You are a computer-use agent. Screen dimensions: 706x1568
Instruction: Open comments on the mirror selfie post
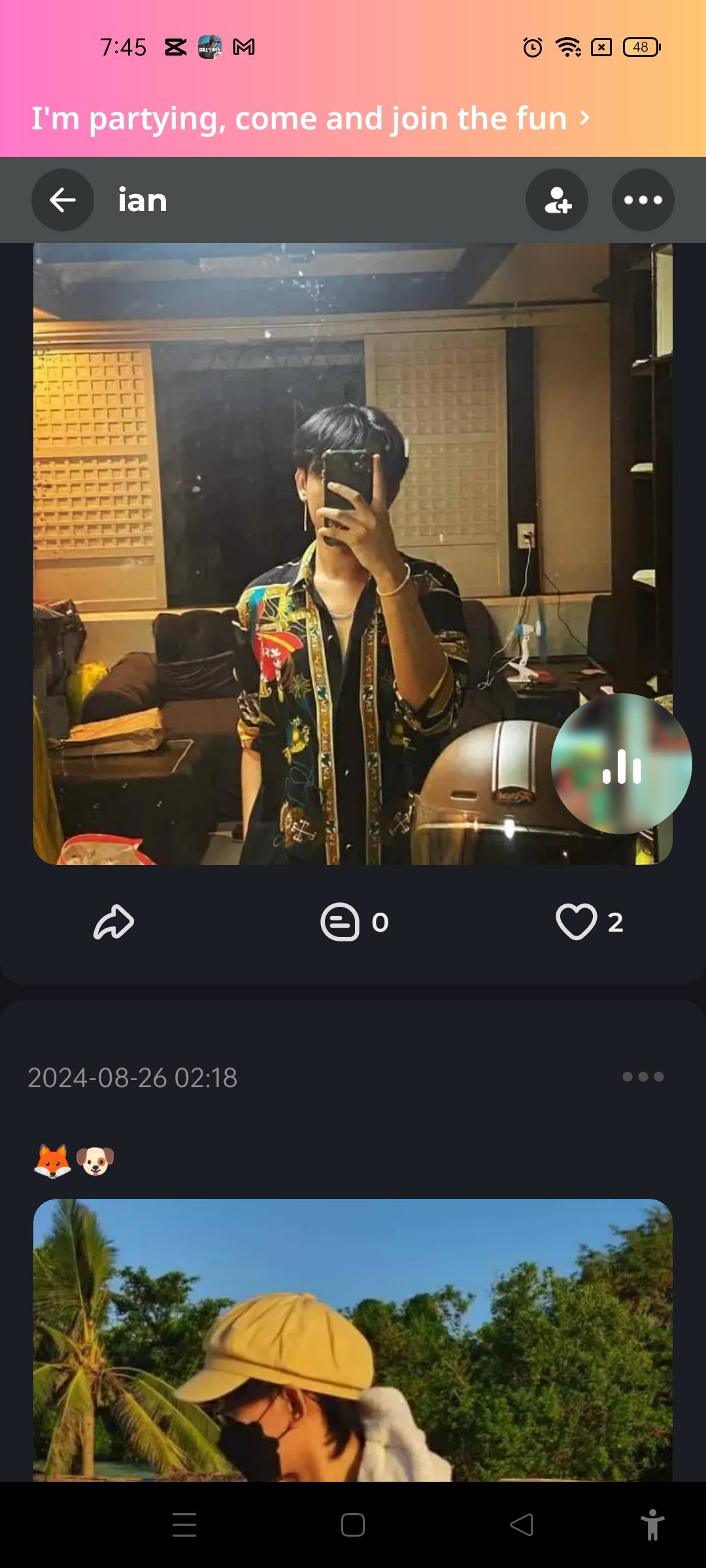(341, 922)
